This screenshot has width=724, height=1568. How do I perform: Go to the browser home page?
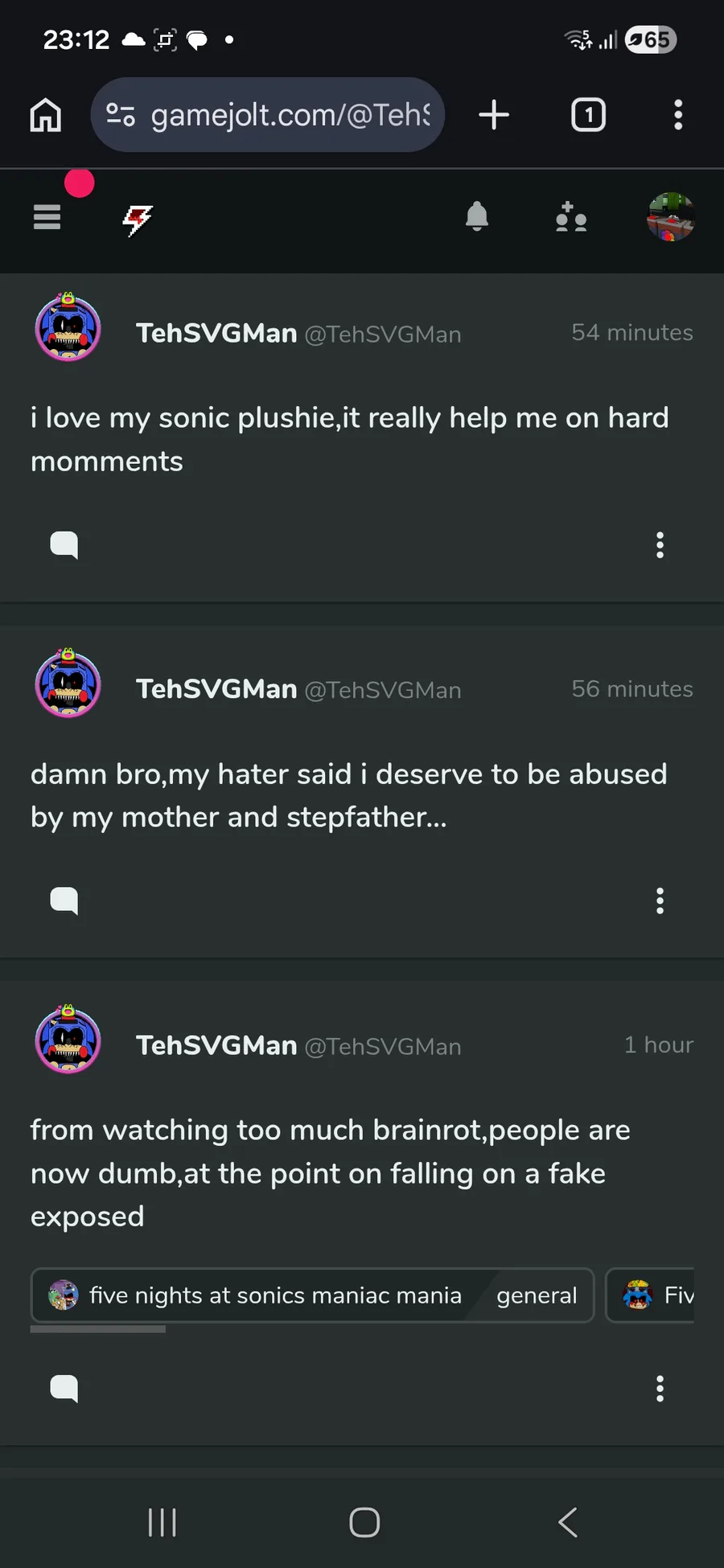pyautogui.click(x=46, y=115)
